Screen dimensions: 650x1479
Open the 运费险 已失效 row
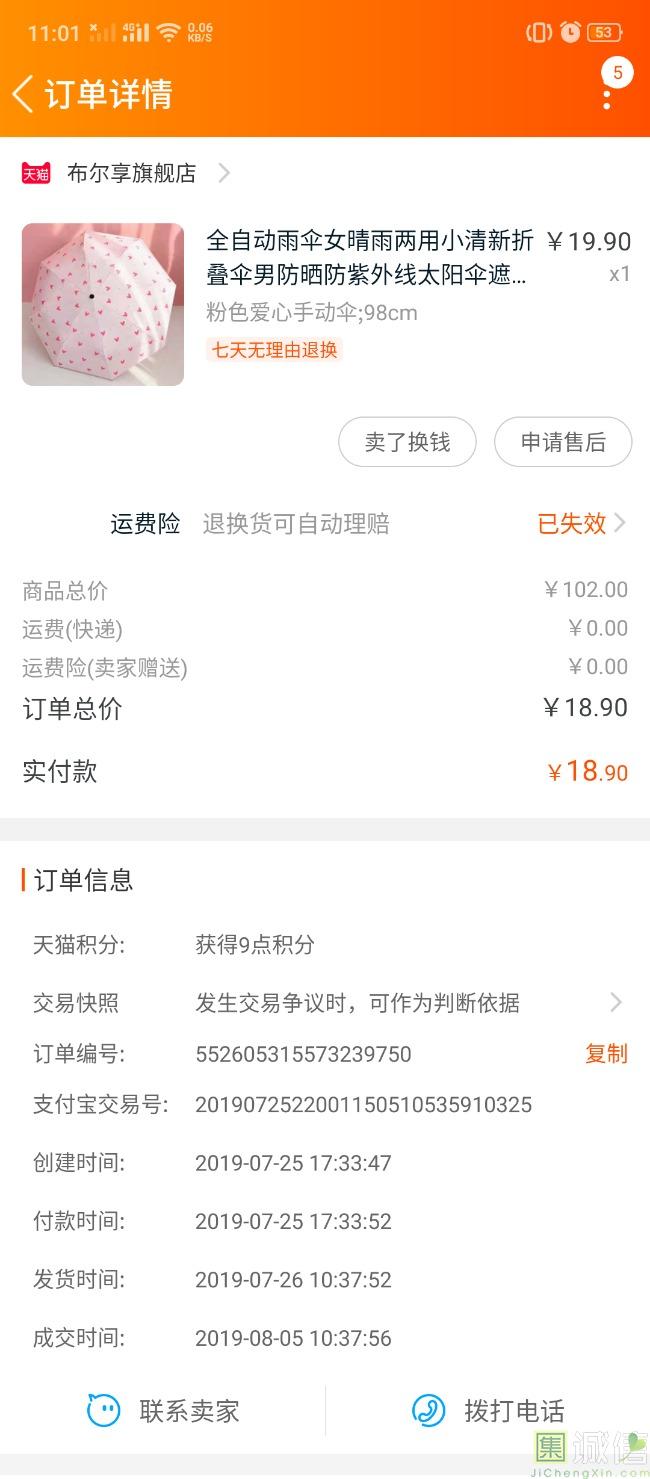[x=325, y=523]
